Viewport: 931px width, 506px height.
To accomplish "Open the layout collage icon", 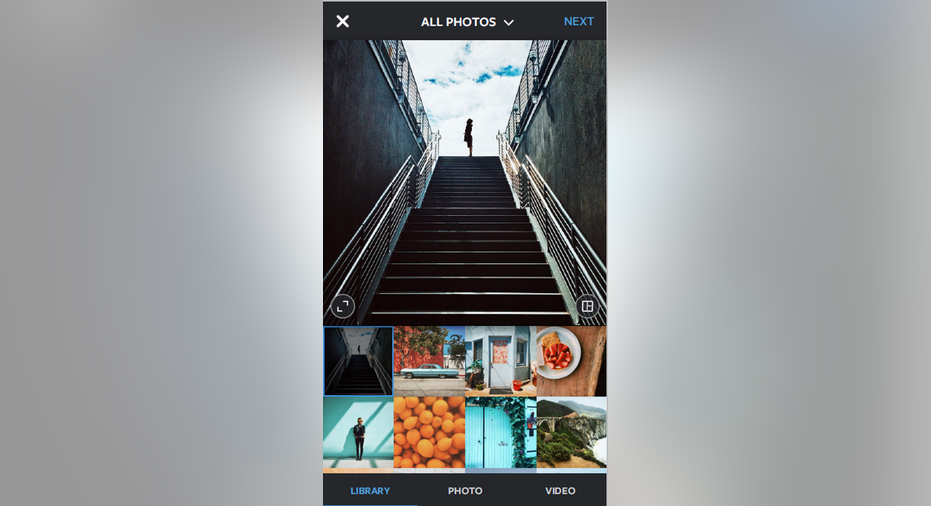I will click(587, 306).
